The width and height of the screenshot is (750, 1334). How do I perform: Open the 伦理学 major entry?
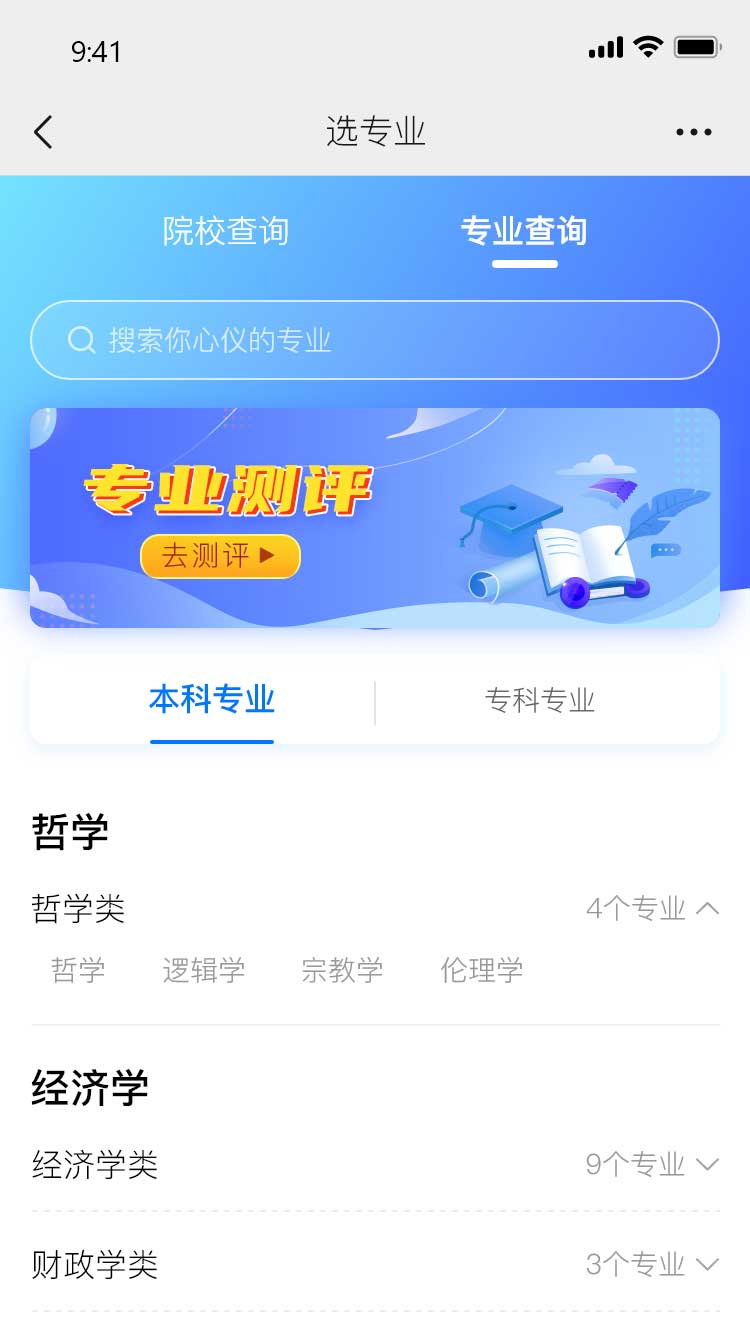pyautogui.click(x=482, y=969)
